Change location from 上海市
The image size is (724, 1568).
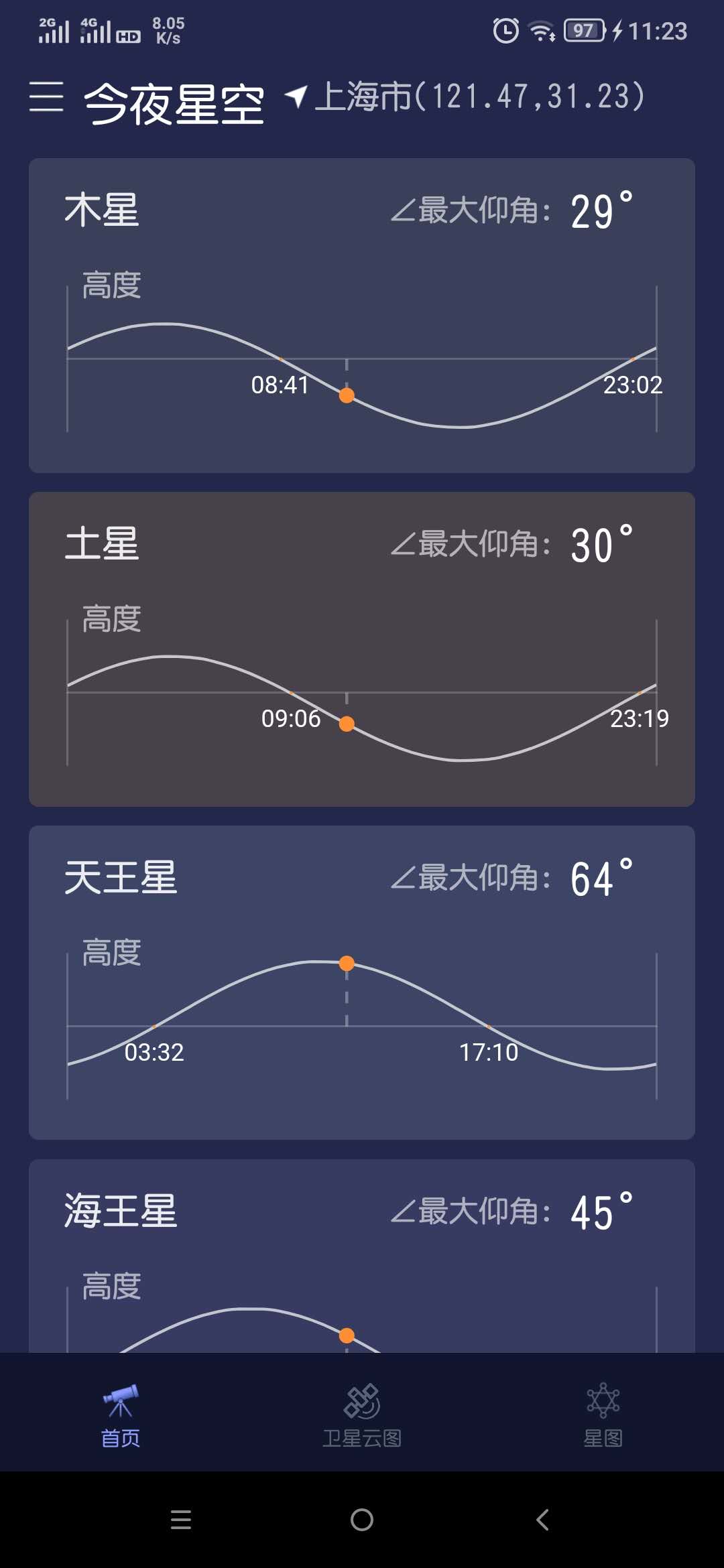point(465,97)
